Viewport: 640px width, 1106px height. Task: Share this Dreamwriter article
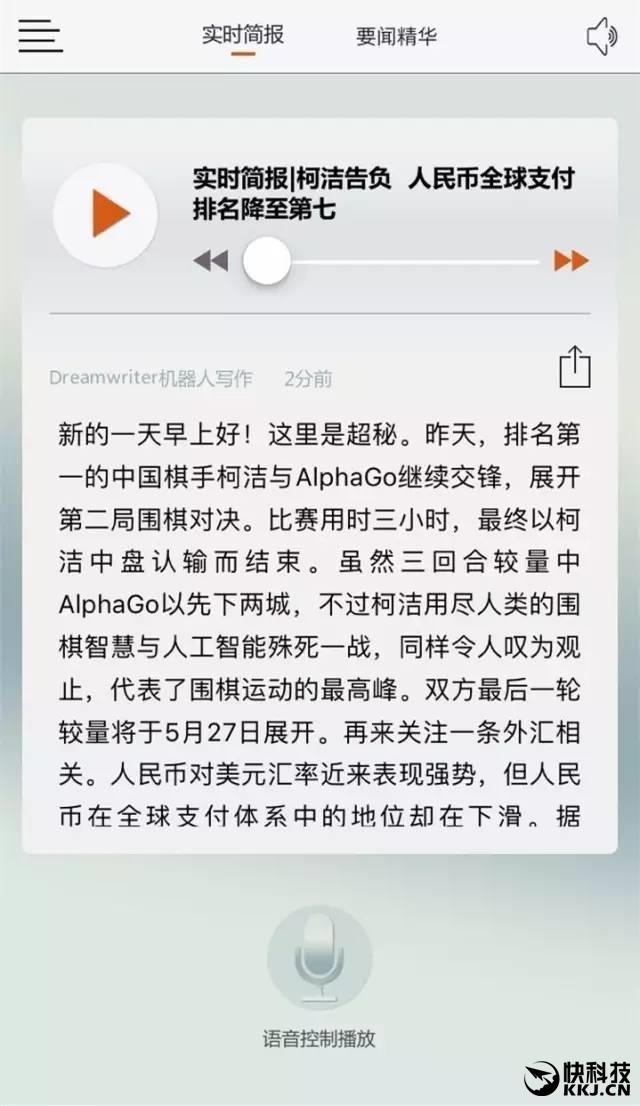pos(574,367)
